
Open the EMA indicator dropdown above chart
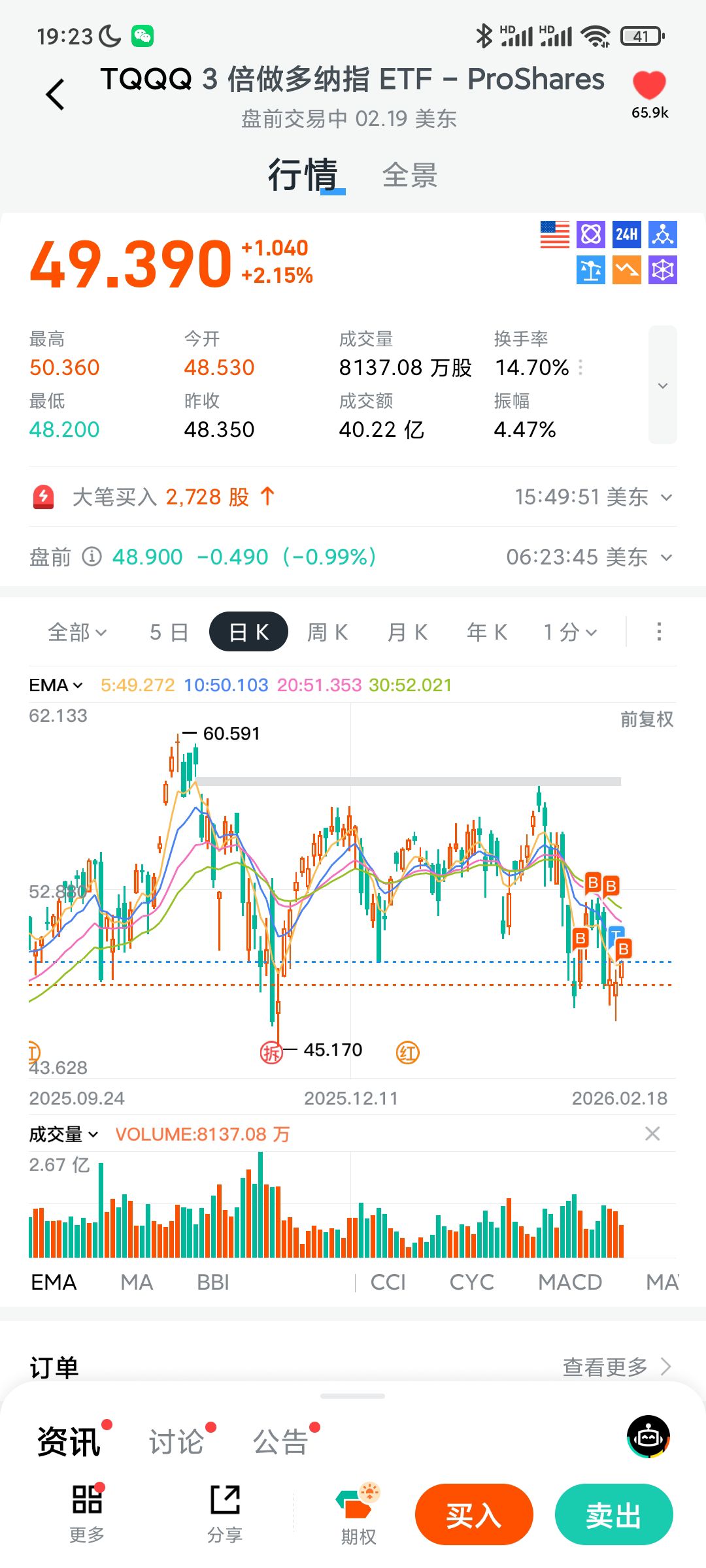[56, 685]
